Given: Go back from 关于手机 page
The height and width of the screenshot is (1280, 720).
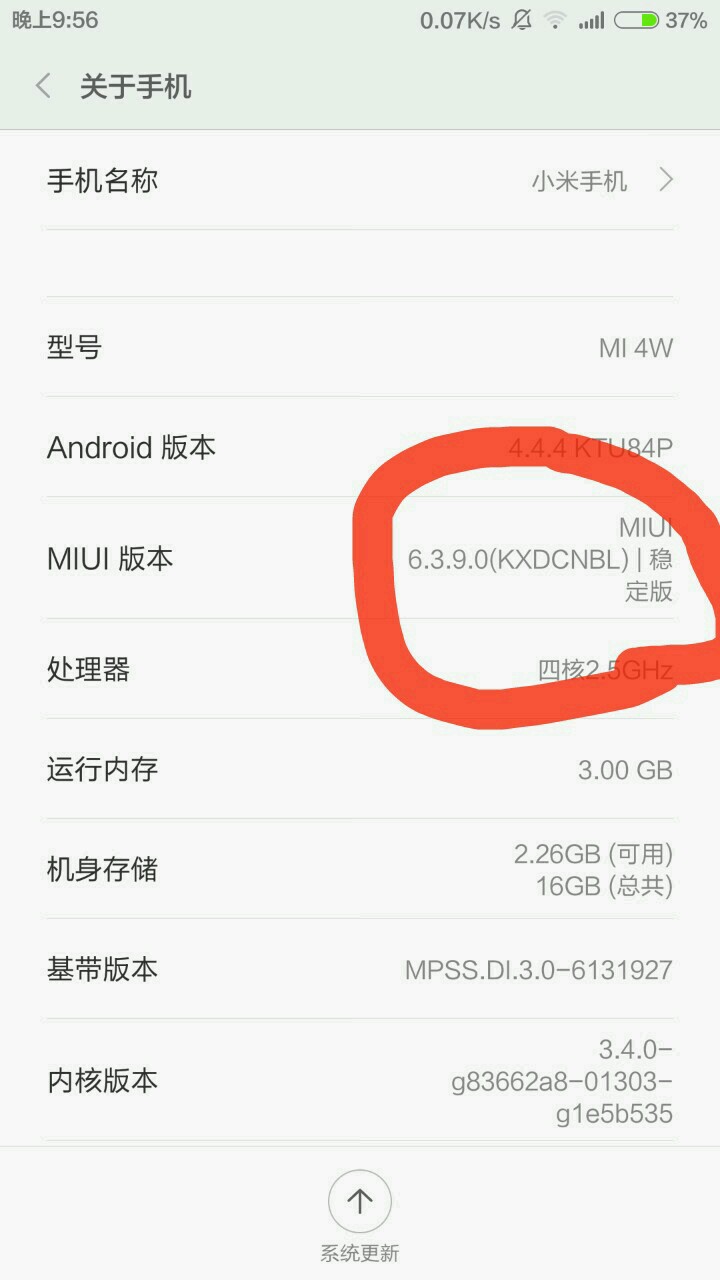Looking at the screenshot, I should coord(43,86).
